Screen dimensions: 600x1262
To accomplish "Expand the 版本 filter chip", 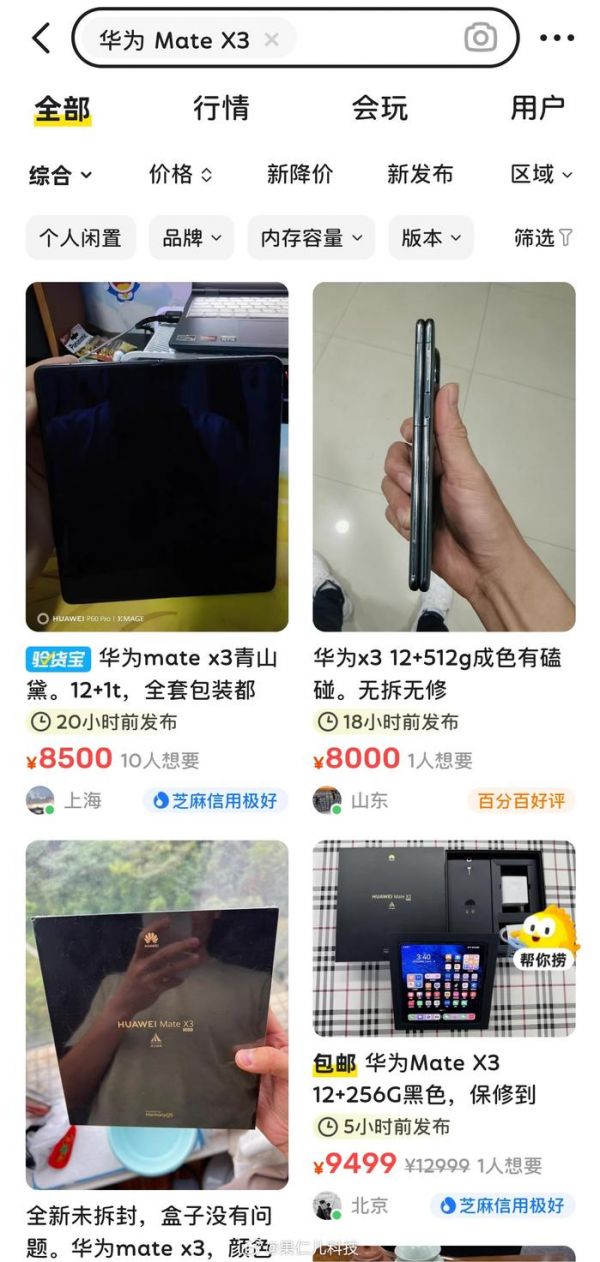I will coord(431,238).
